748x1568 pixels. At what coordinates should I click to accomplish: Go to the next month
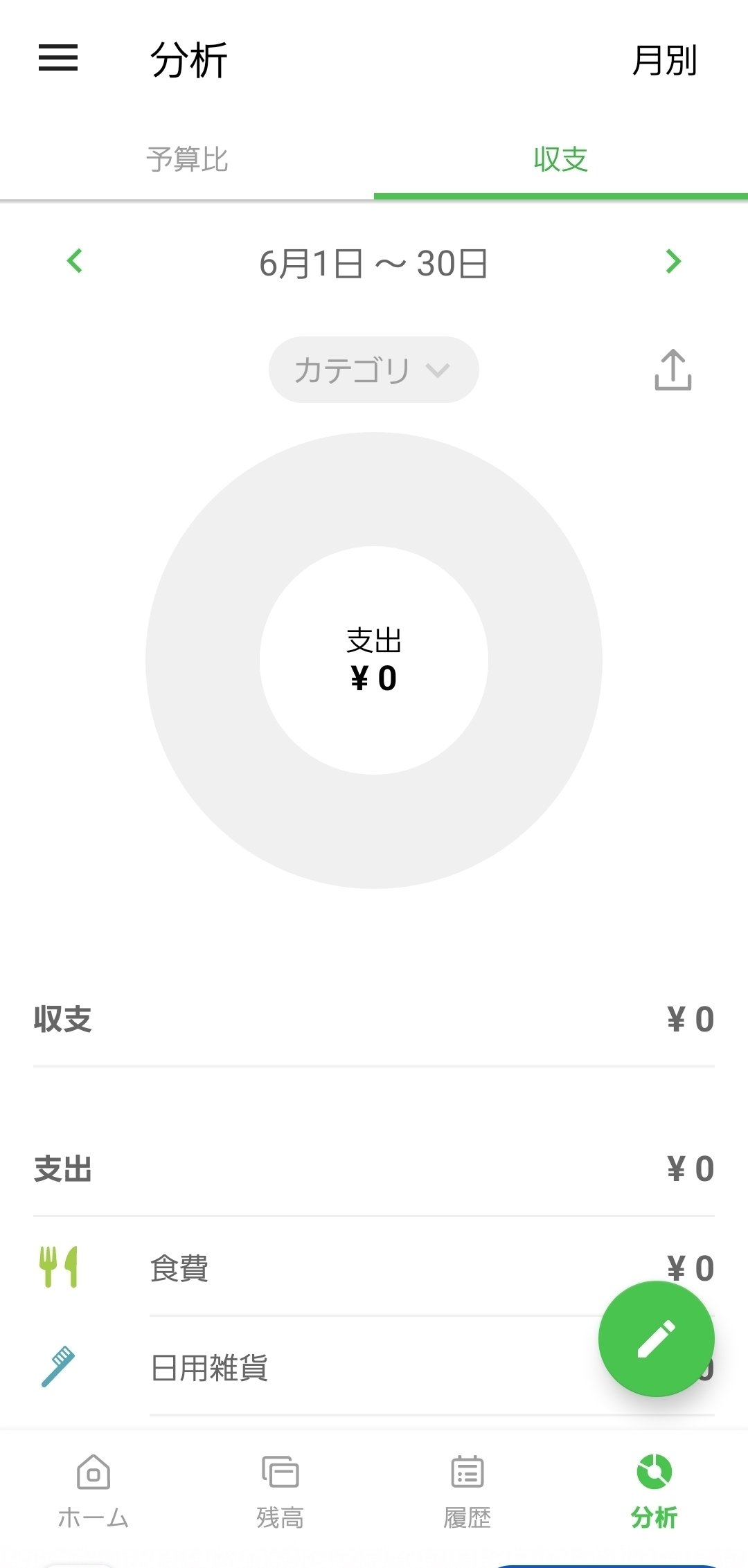pyautogui.click(x=673, y=262)
